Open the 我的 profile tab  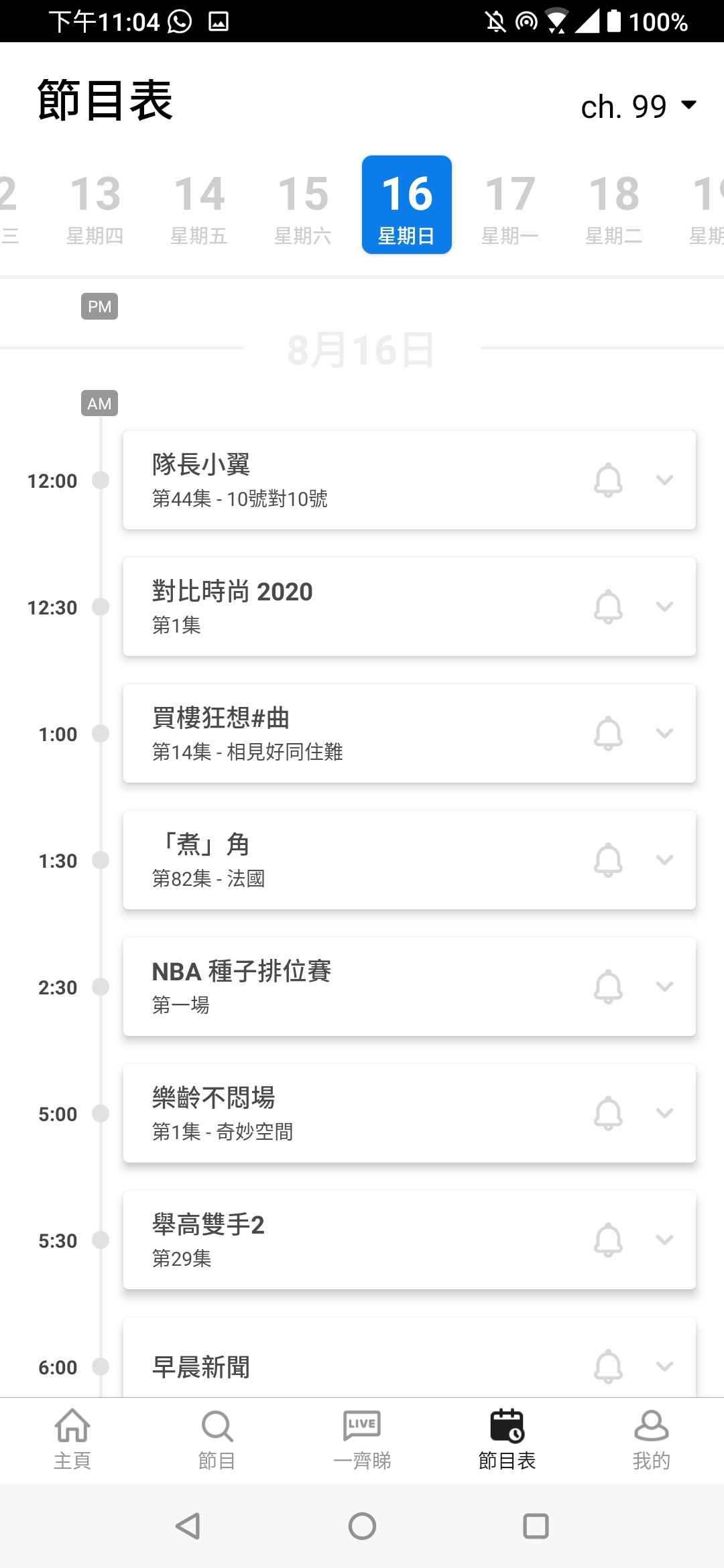(x=652, y=1440)
